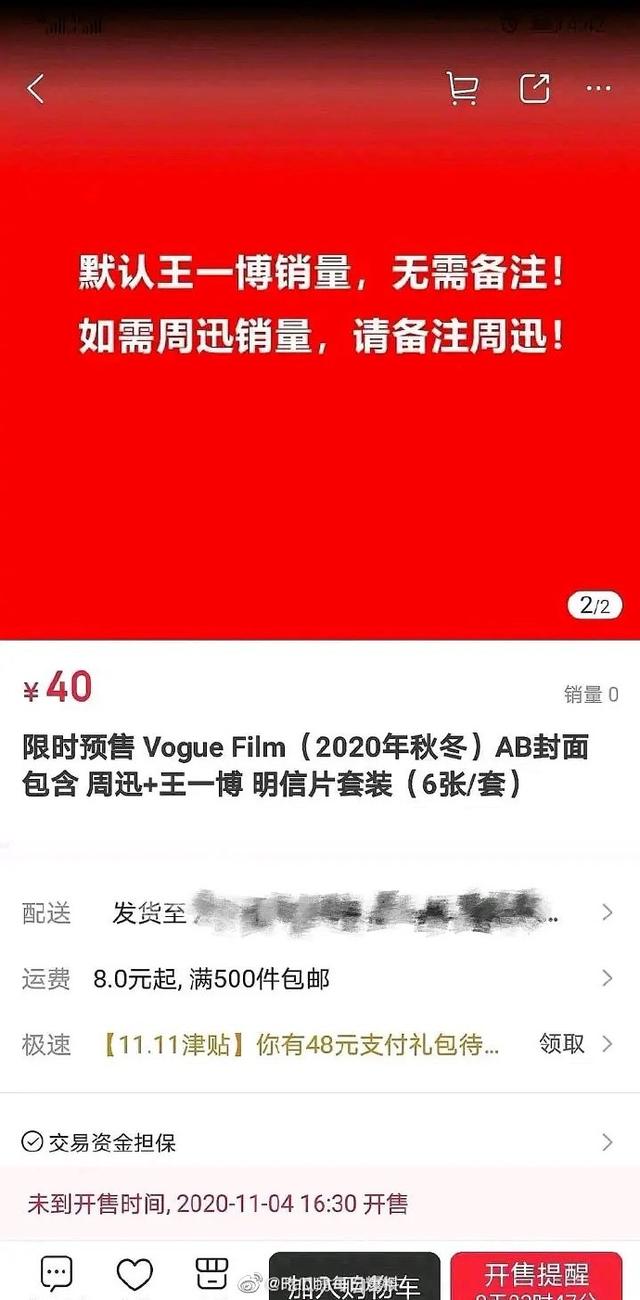Open the 配送 delivery address row

pyautogui.click(x=320, y=912)
